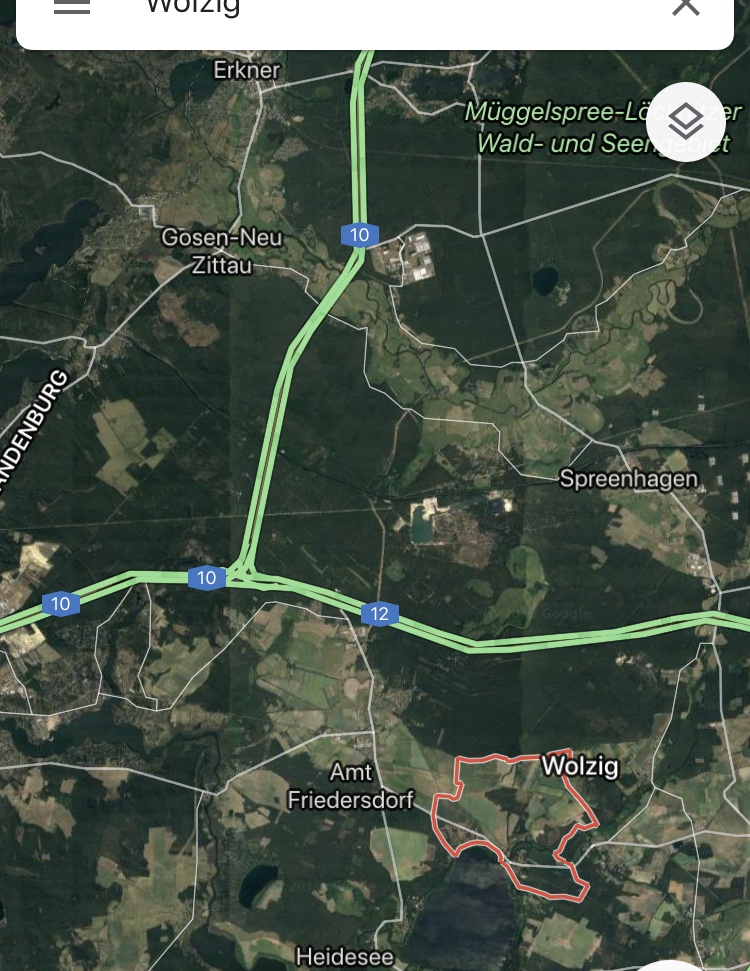Clear the Wolzig search

686,6
